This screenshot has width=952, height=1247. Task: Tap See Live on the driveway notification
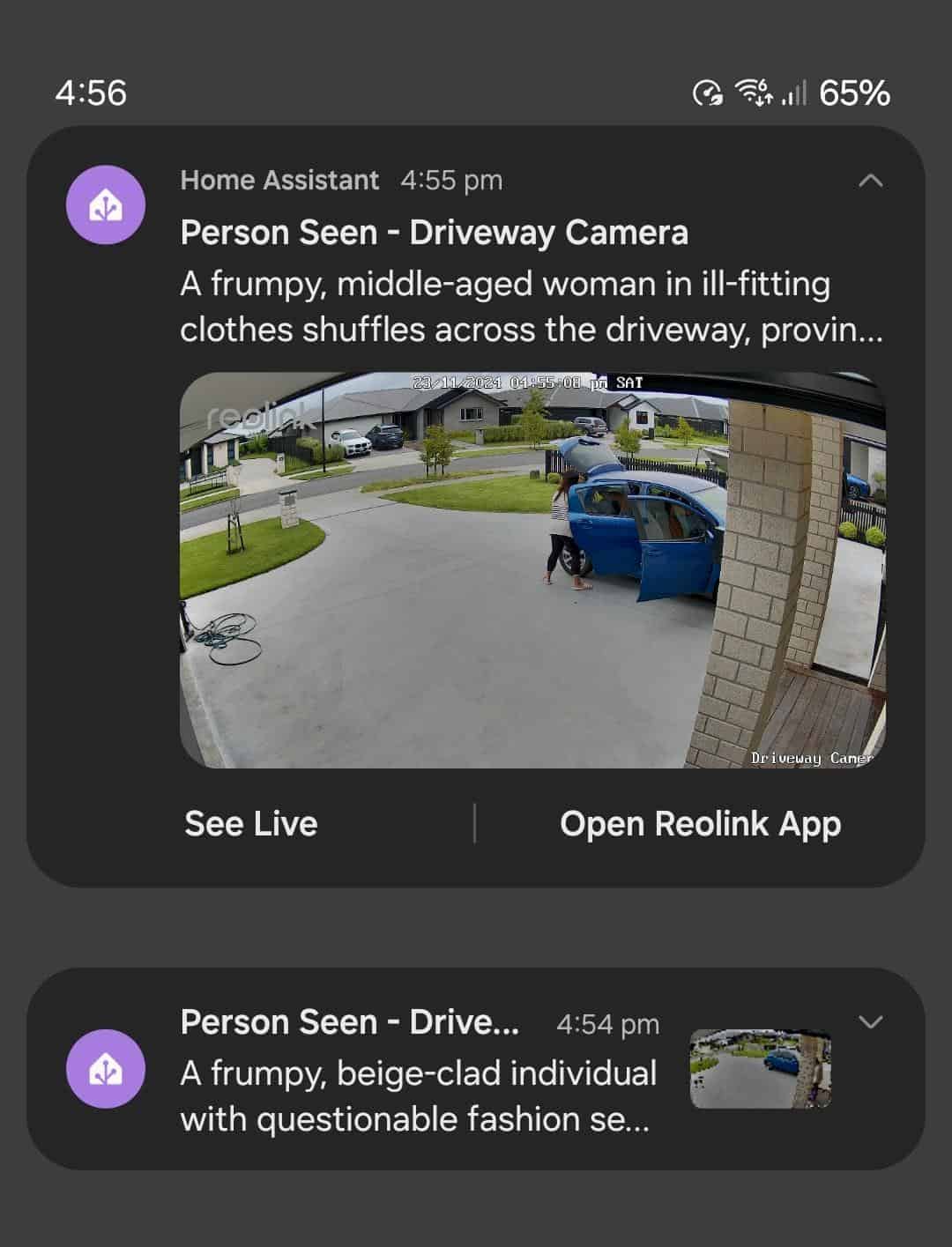coord(250,824)
